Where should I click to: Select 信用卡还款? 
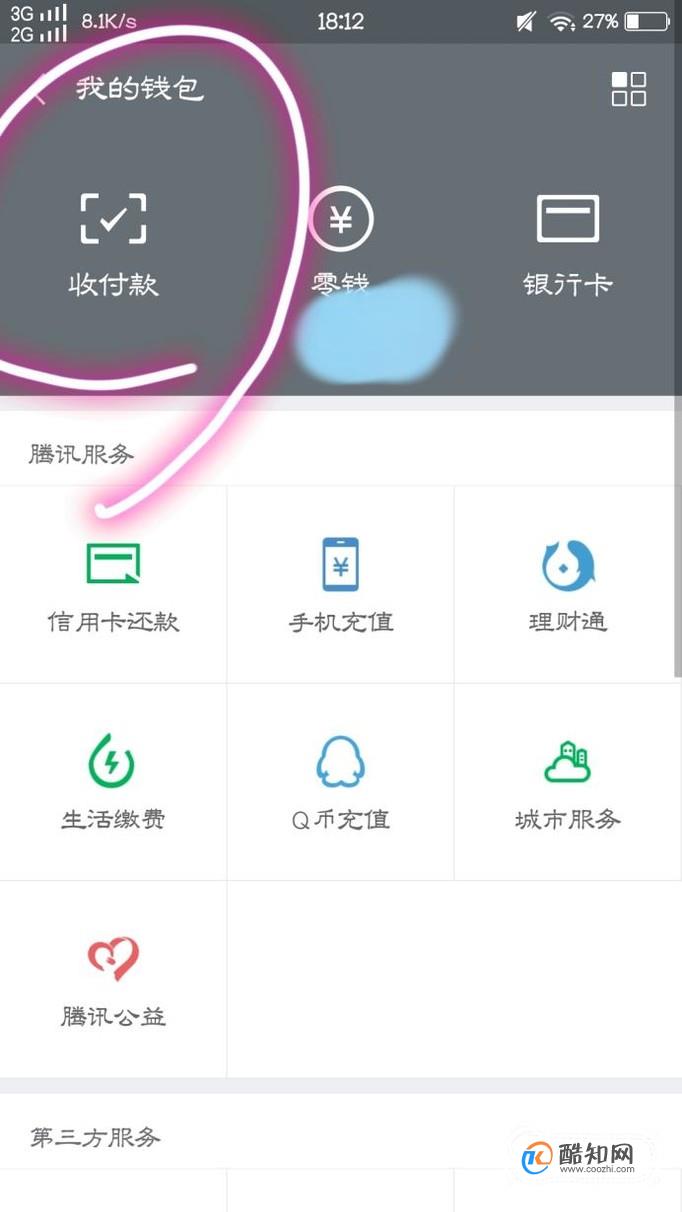point(113,585)
